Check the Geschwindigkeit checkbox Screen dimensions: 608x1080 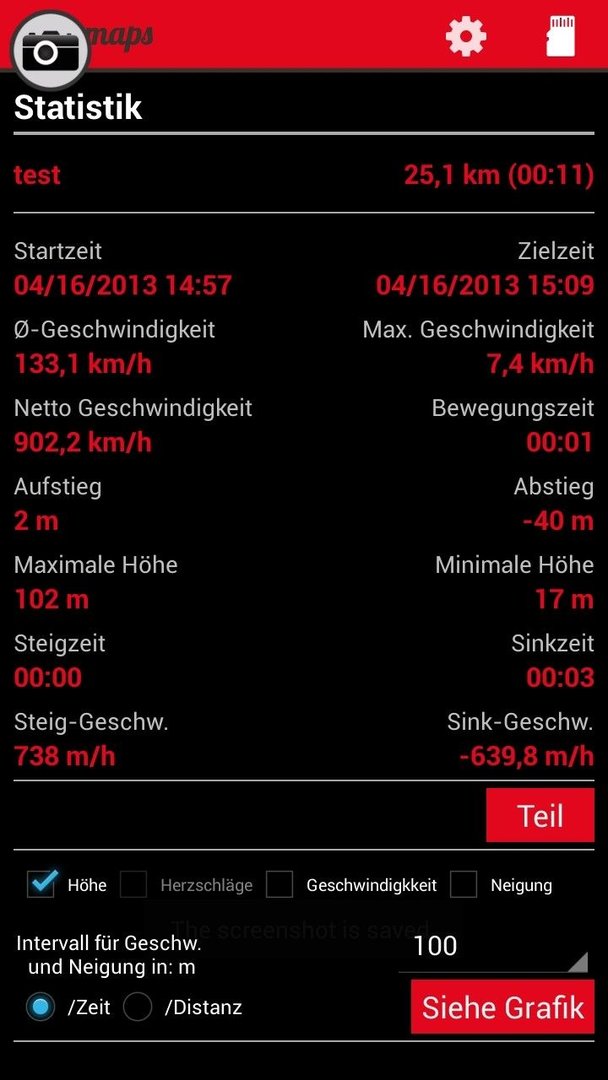pyautogui.click(x=280, y=884)
